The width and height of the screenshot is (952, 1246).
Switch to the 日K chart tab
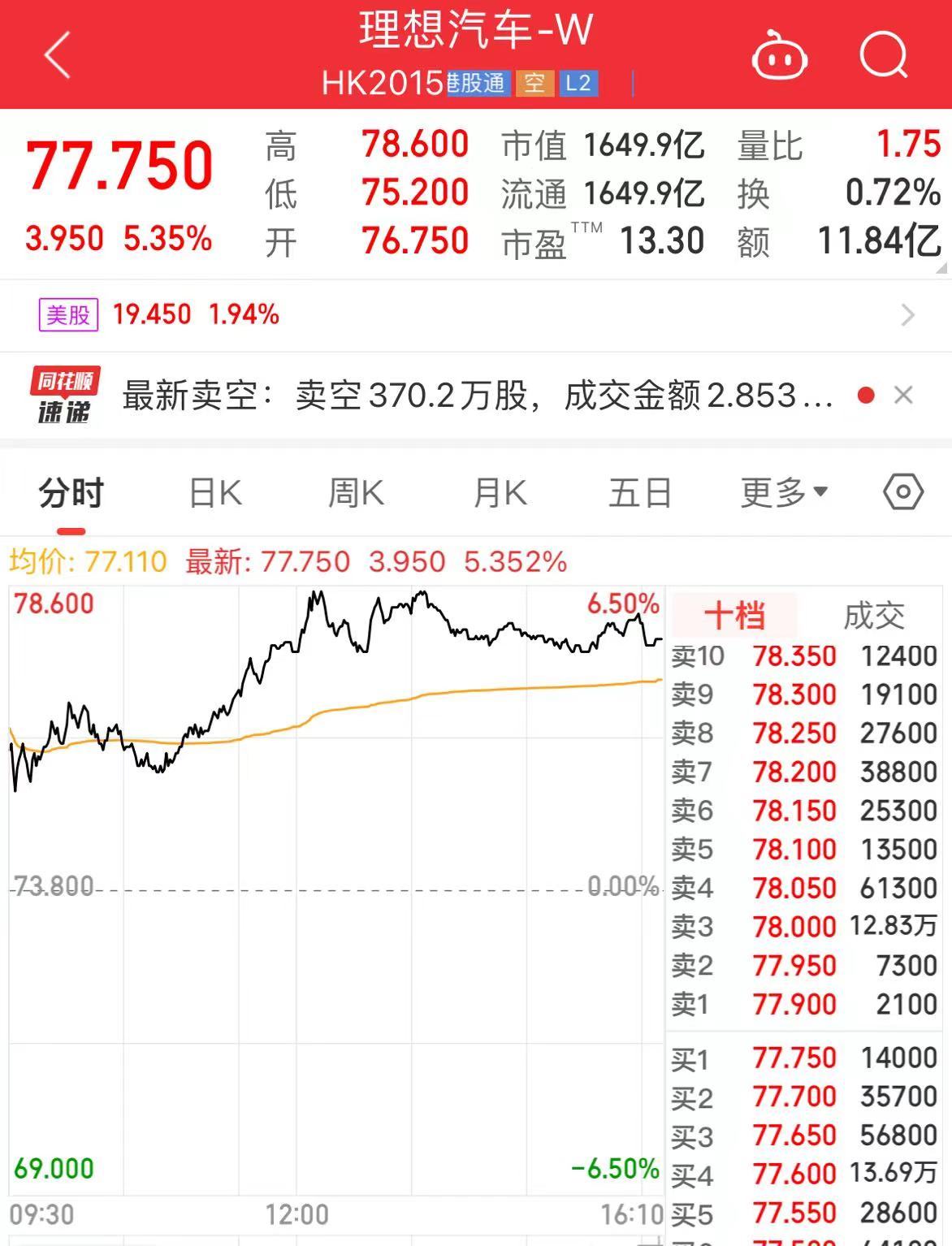click(215, 493)
